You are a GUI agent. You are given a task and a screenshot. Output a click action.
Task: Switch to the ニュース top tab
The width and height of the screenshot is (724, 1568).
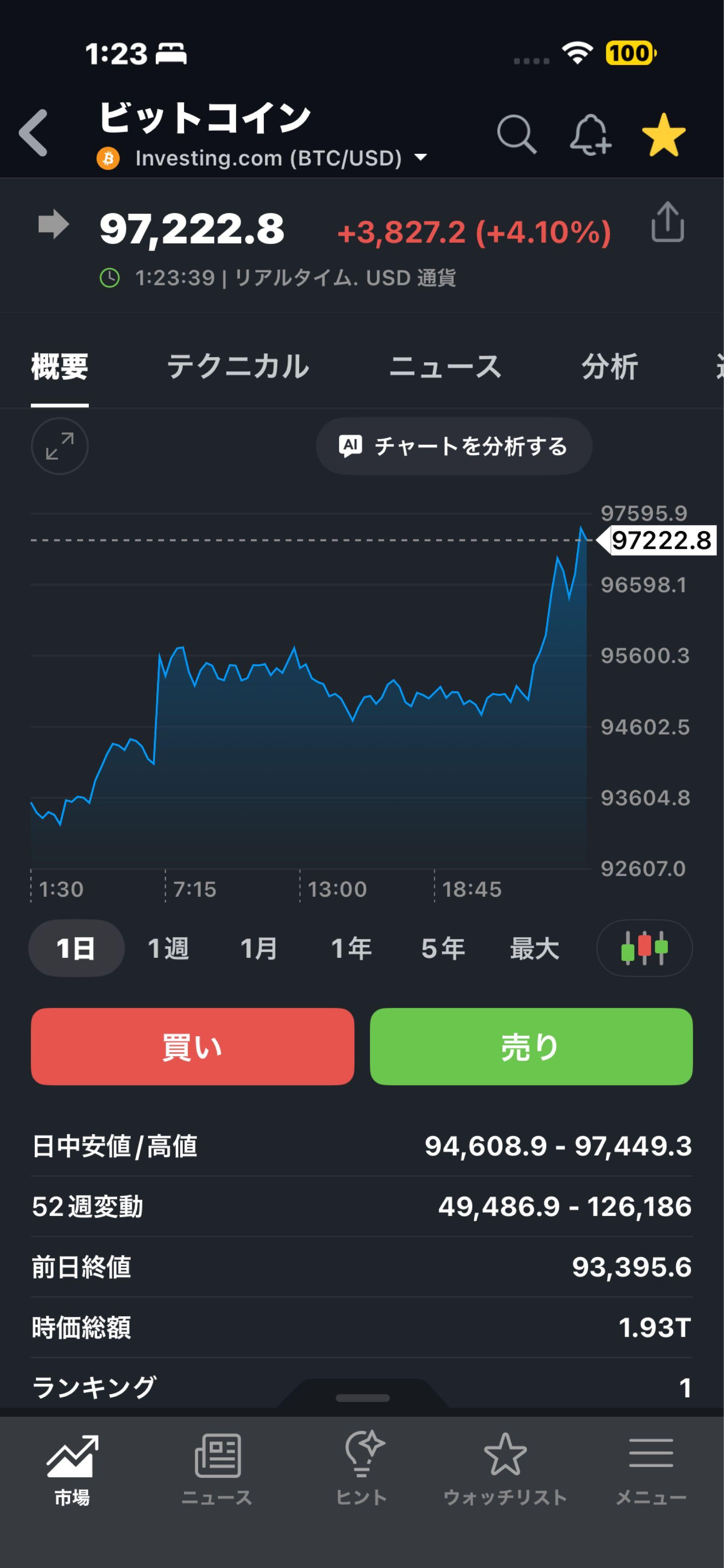coord(445,367)
